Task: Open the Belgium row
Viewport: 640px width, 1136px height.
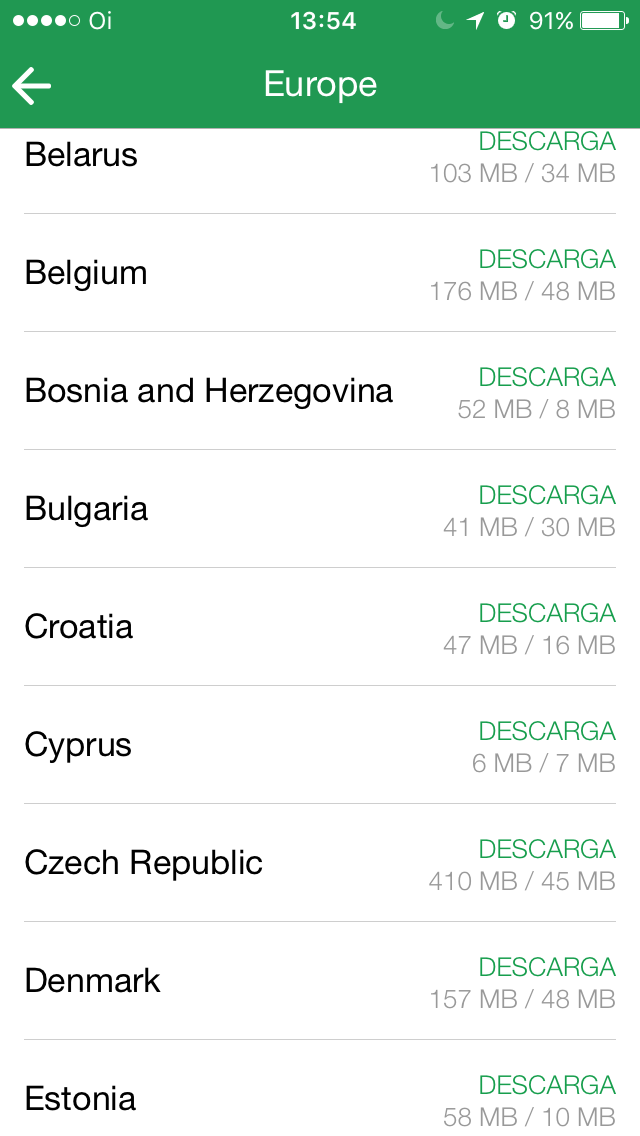Action: coord(86,273)
